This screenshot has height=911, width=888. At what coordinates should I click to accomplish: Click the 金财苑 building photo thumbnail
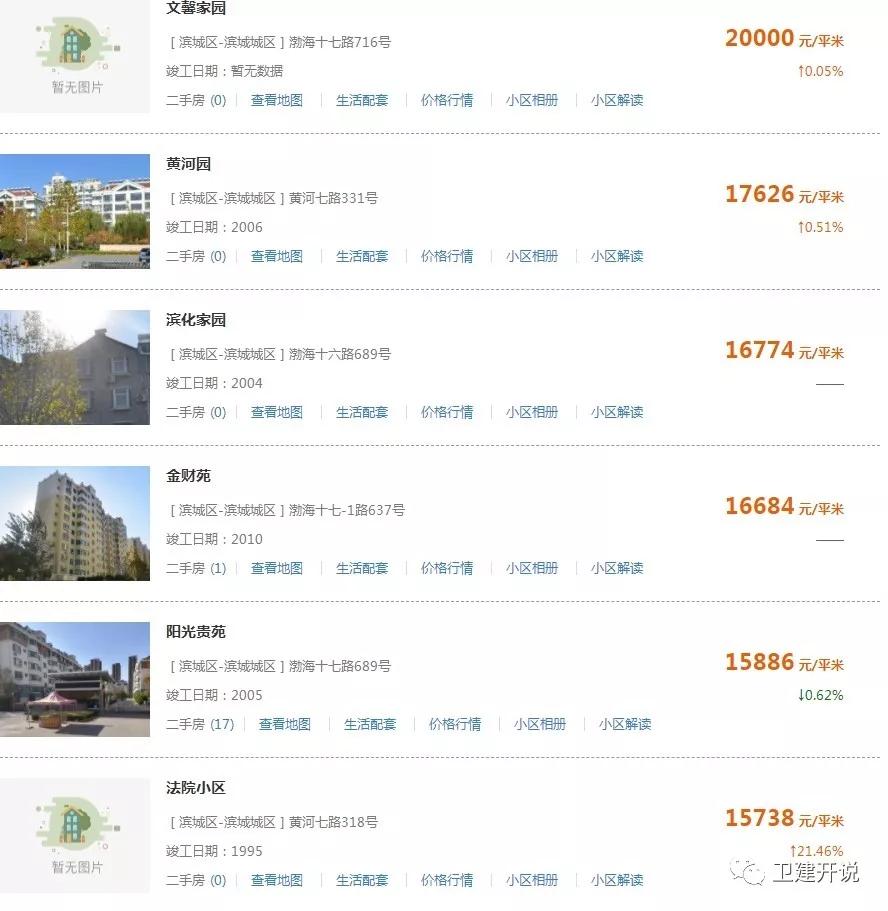pyautogui.click(x=75, y=524)
